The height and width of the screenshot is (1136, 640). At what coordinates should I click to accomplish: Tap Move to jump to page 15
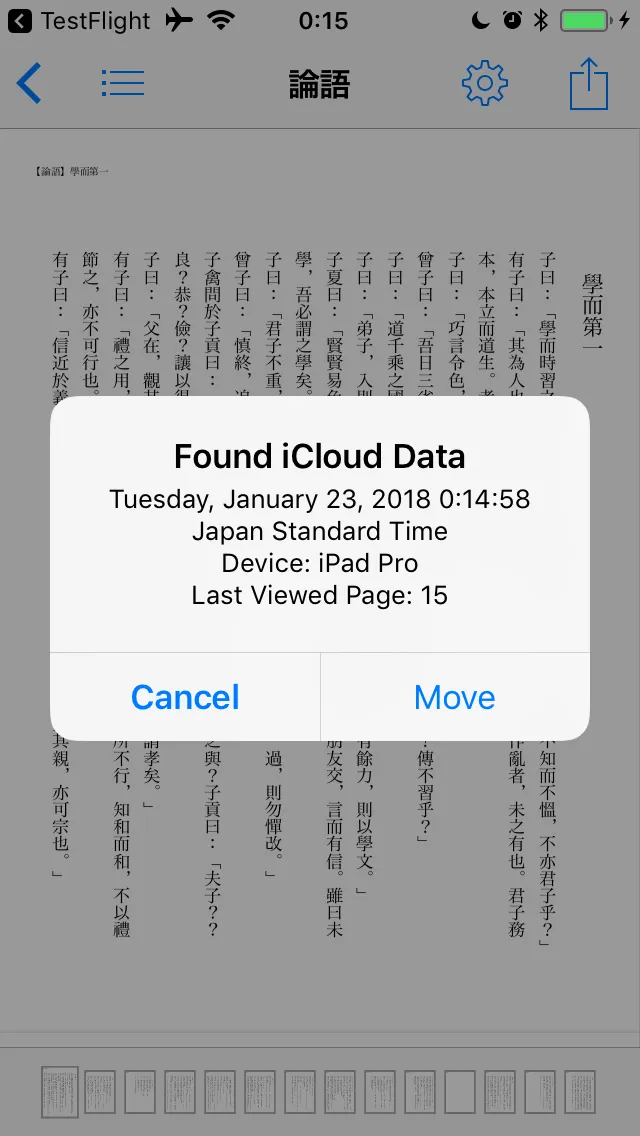[455, 697]
